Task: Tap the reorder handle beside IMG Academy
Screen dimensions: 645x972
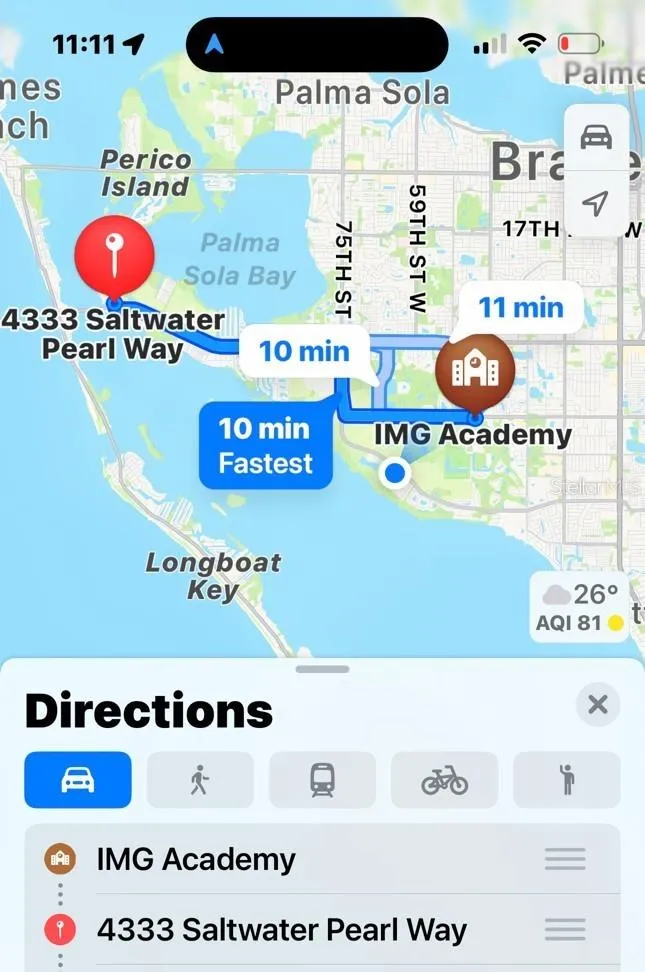Action: [565, 859]
